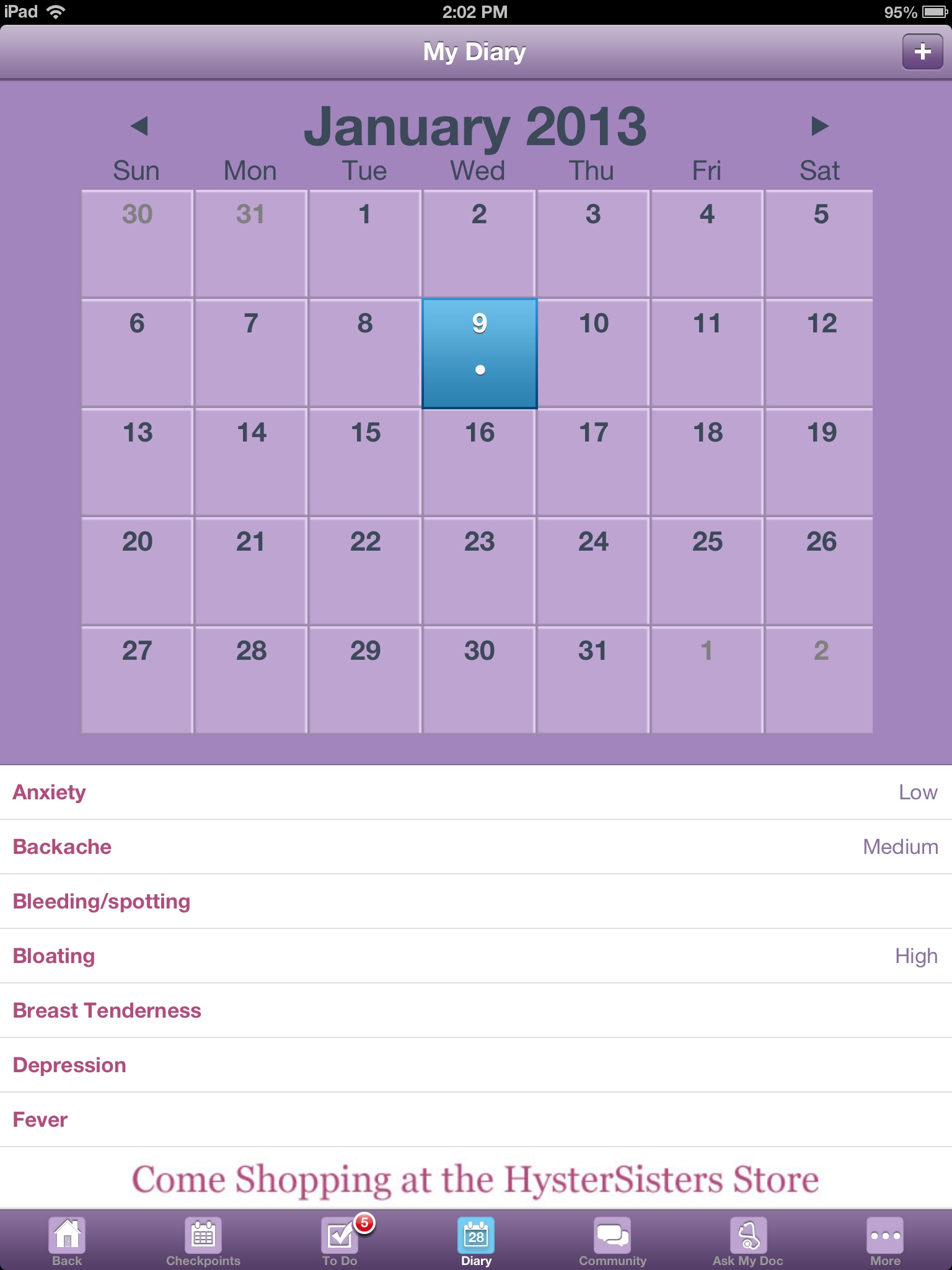Open the Bloating symptom row

pos(476,956)
